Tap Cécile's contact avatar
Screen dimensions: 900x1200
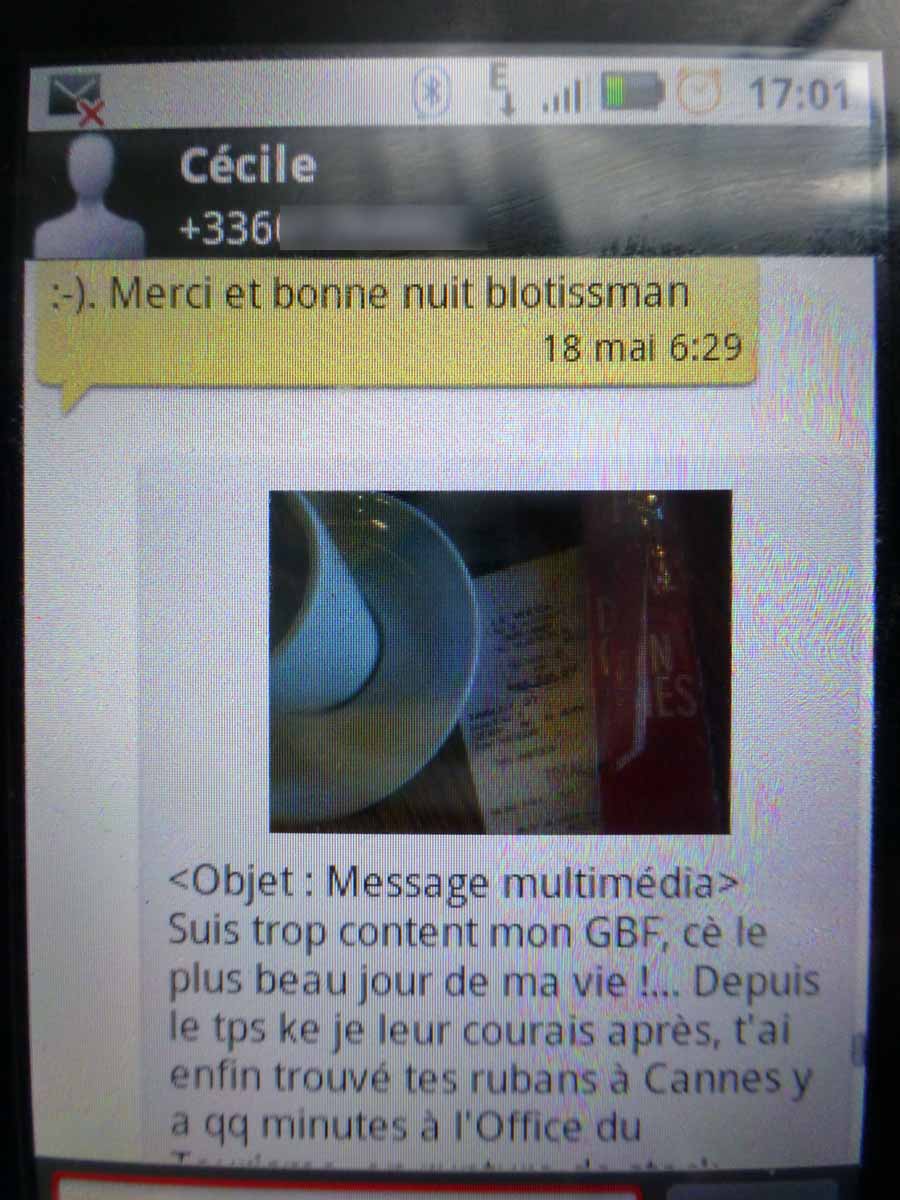click(x=89, y=199)
